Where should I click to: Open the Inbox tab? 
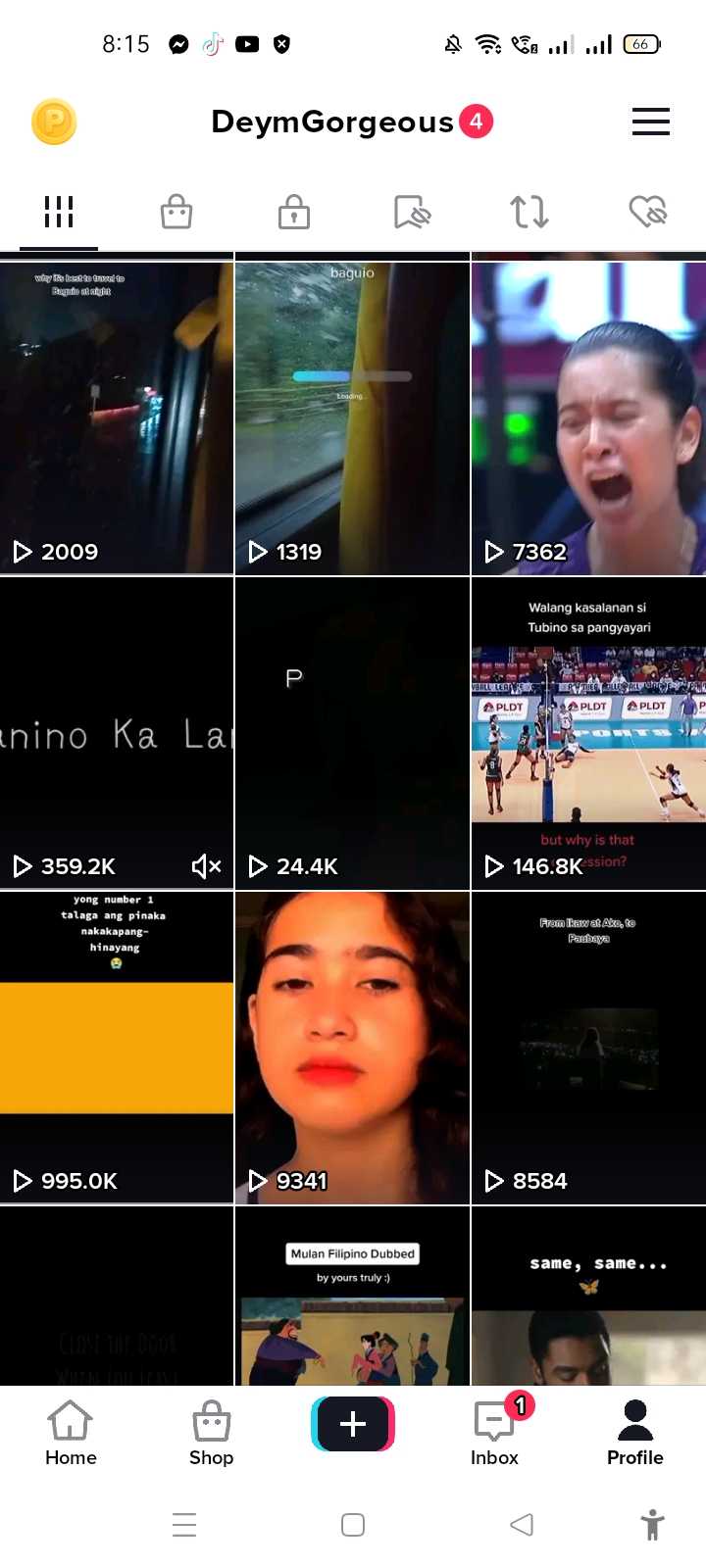[494, 1433]
